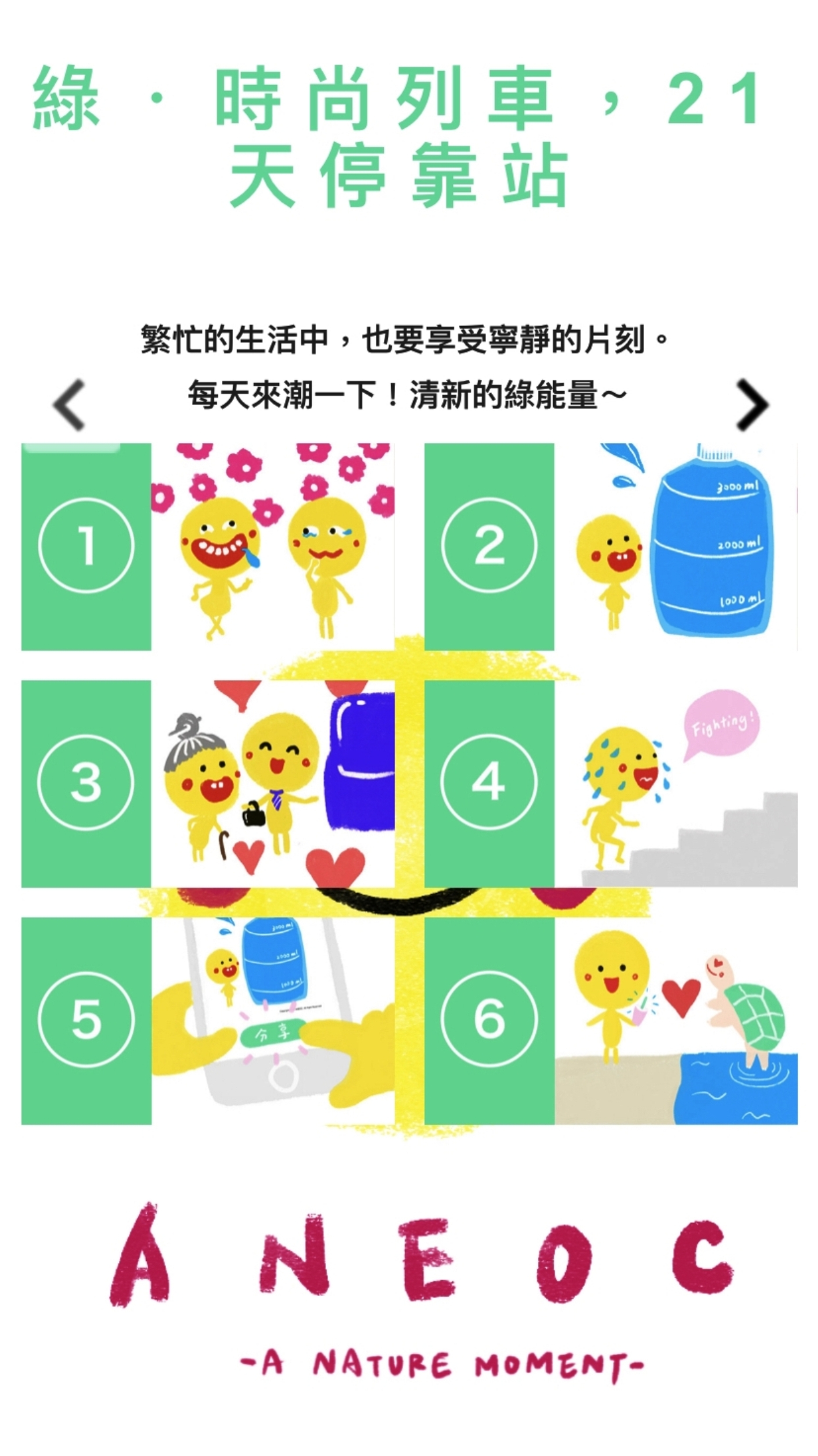Select day 3 tile with grandma character
This screenshot has width=818, height=1456.
point(208,784)
